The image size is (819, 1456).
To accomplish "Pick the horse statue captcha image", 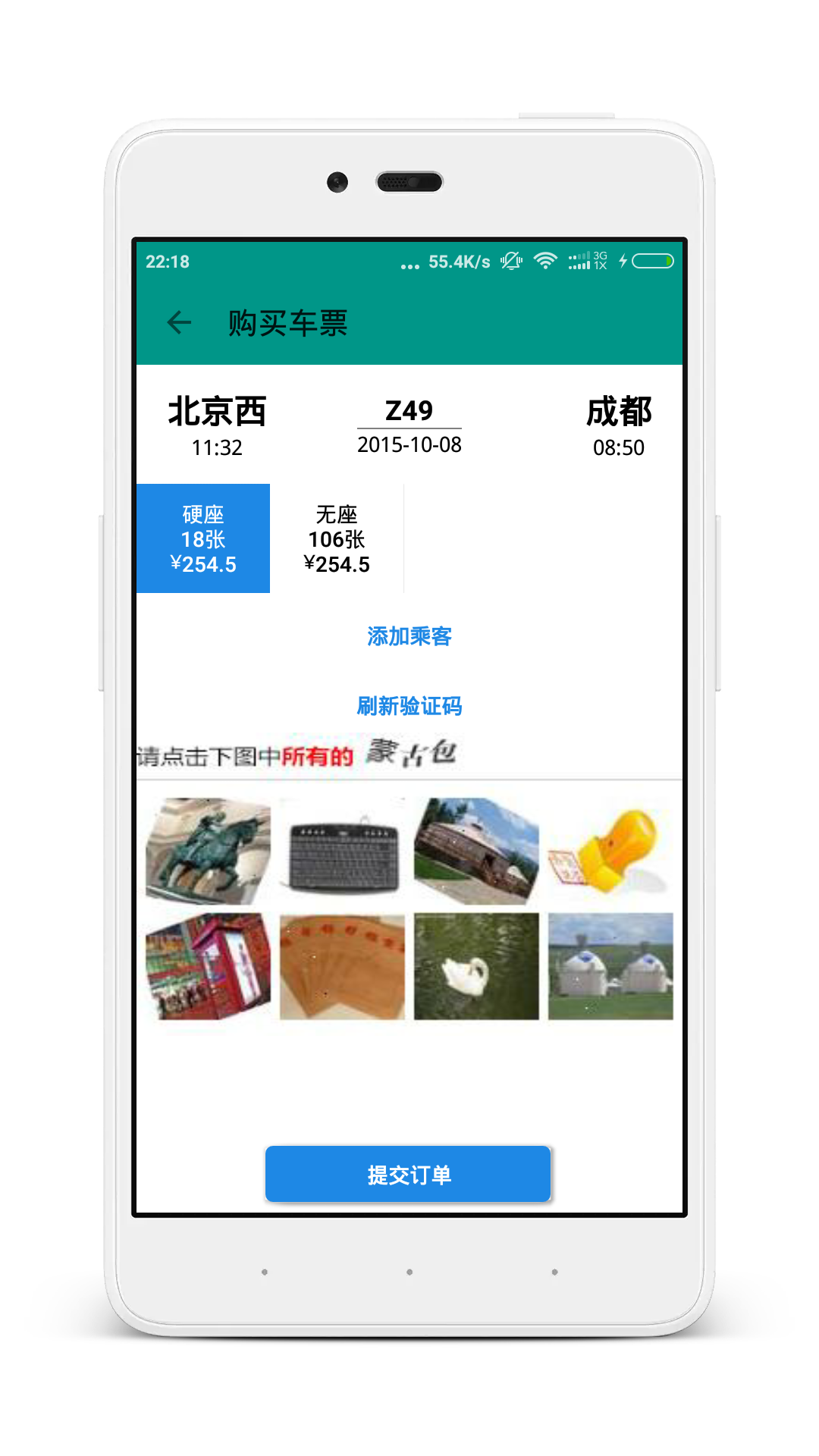I will [208, 850].
